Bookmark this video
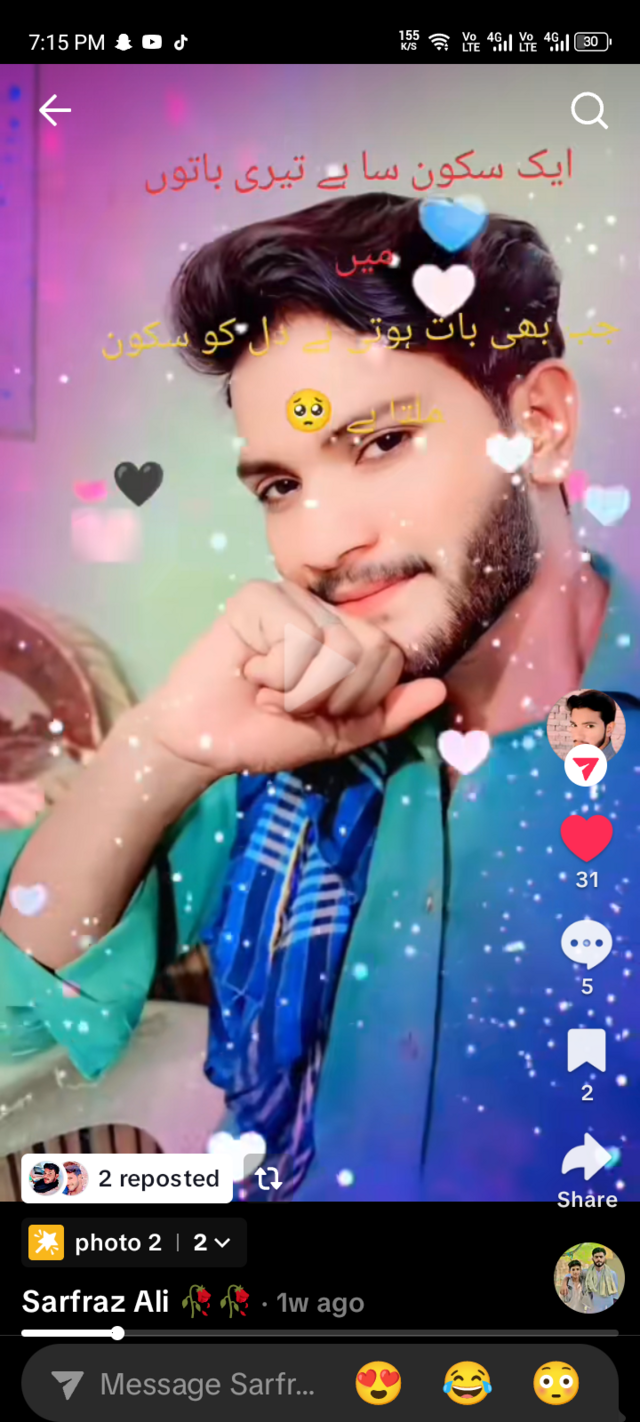Image resolution: width=640 pixels, height=1422 pixels. pyautogui.click(x=586, y=1051)
